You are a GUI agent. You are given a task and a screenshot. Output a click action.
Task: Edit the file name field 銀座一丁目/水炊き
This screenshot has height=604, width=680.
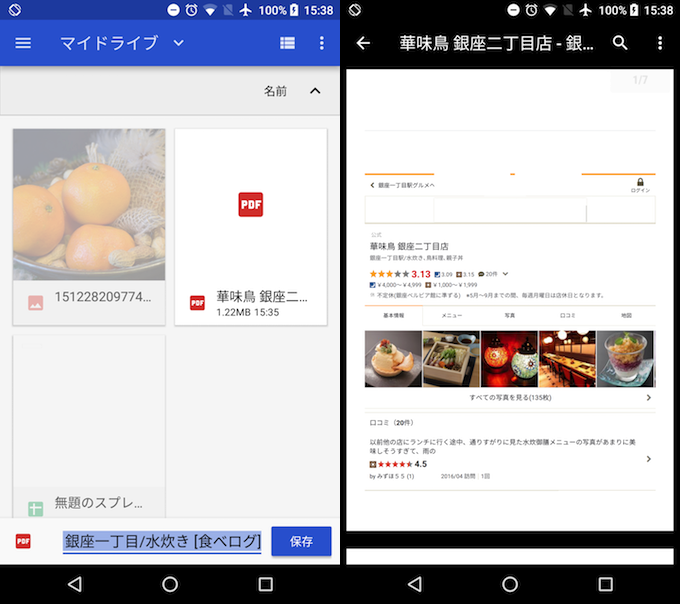click(x=162, y=541)
